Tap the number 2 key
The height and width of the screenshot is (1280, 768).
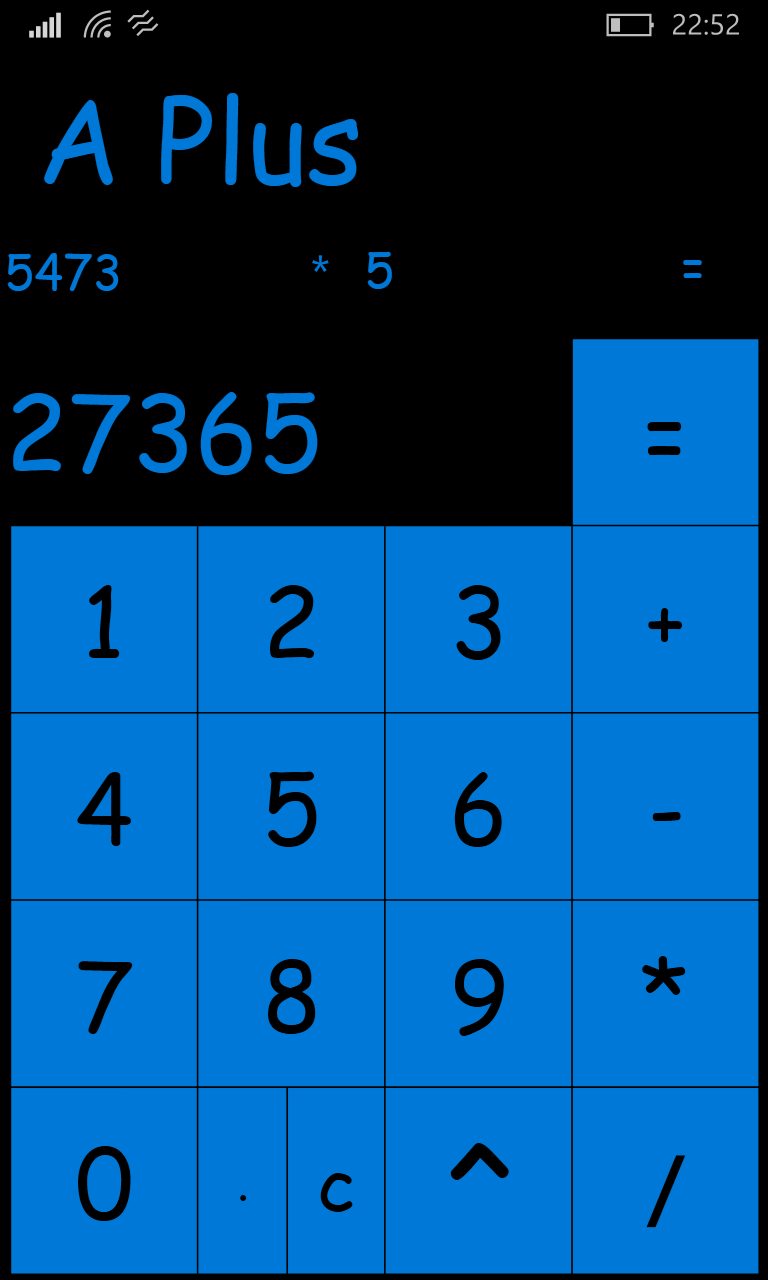tap(291, 619)
